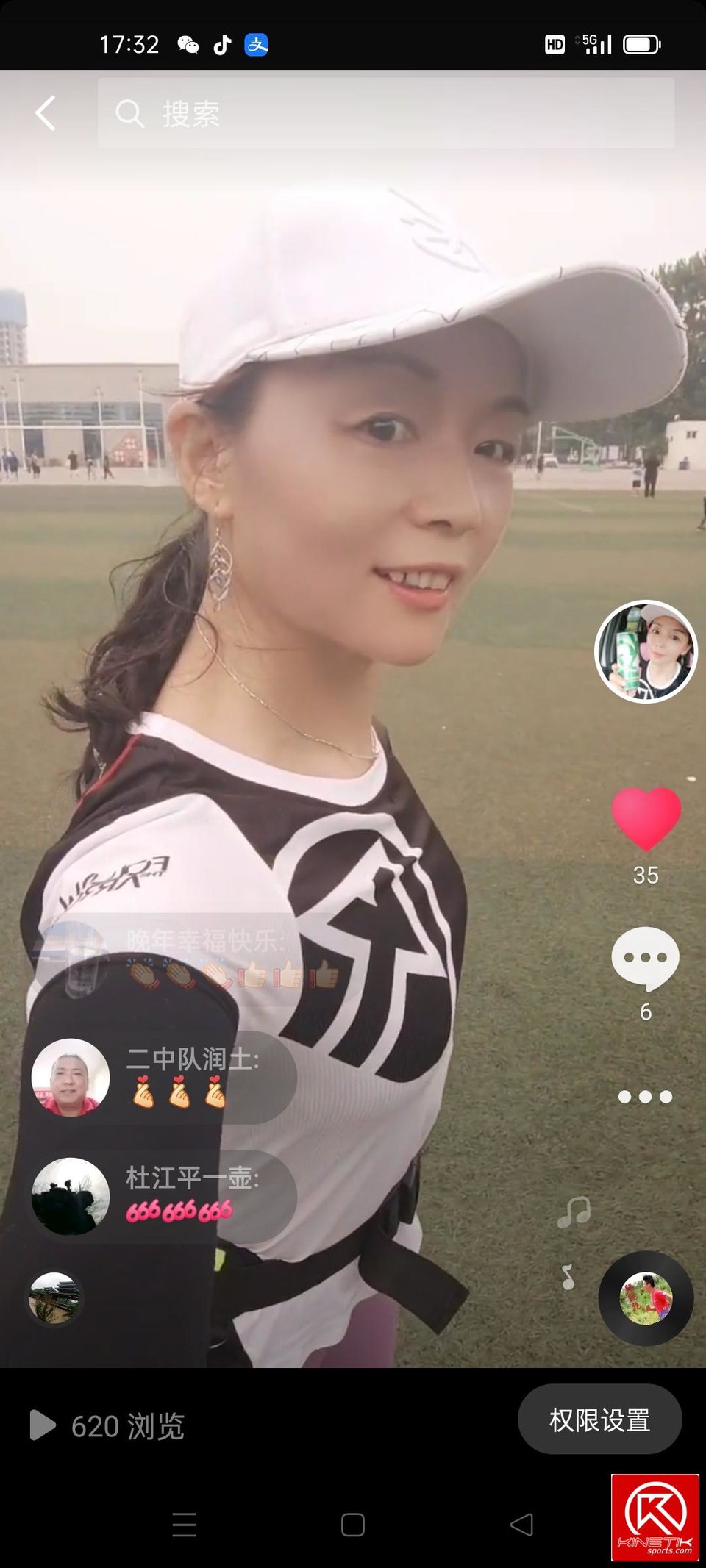
Task: Open the creator's profile avatar
Action: tap(646, 651)
